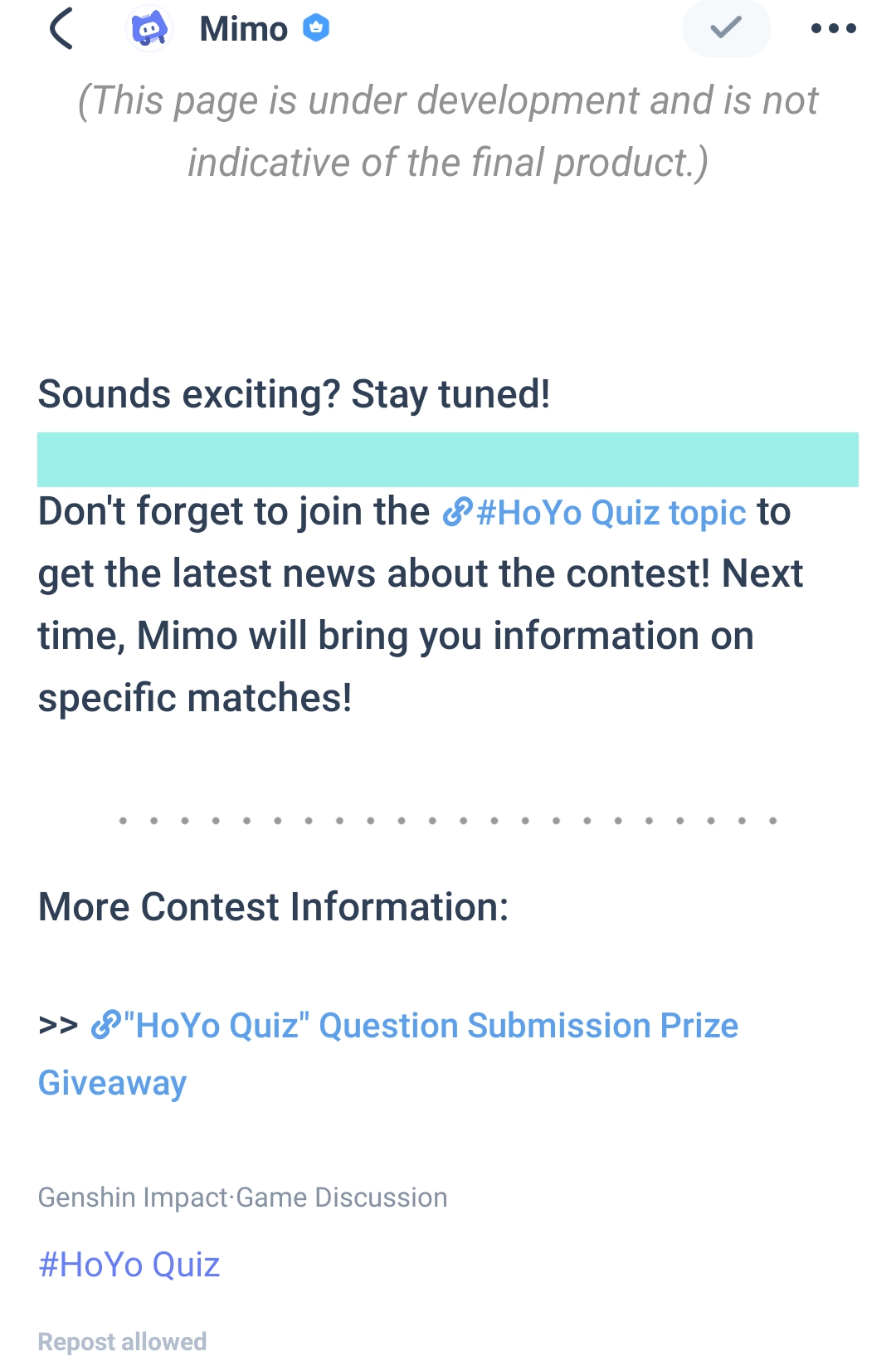This screenshot has width=896, height=1366.
Task: Open the #HoYo Quiz hashtag at the bottom
Action: click(129, 1265)
